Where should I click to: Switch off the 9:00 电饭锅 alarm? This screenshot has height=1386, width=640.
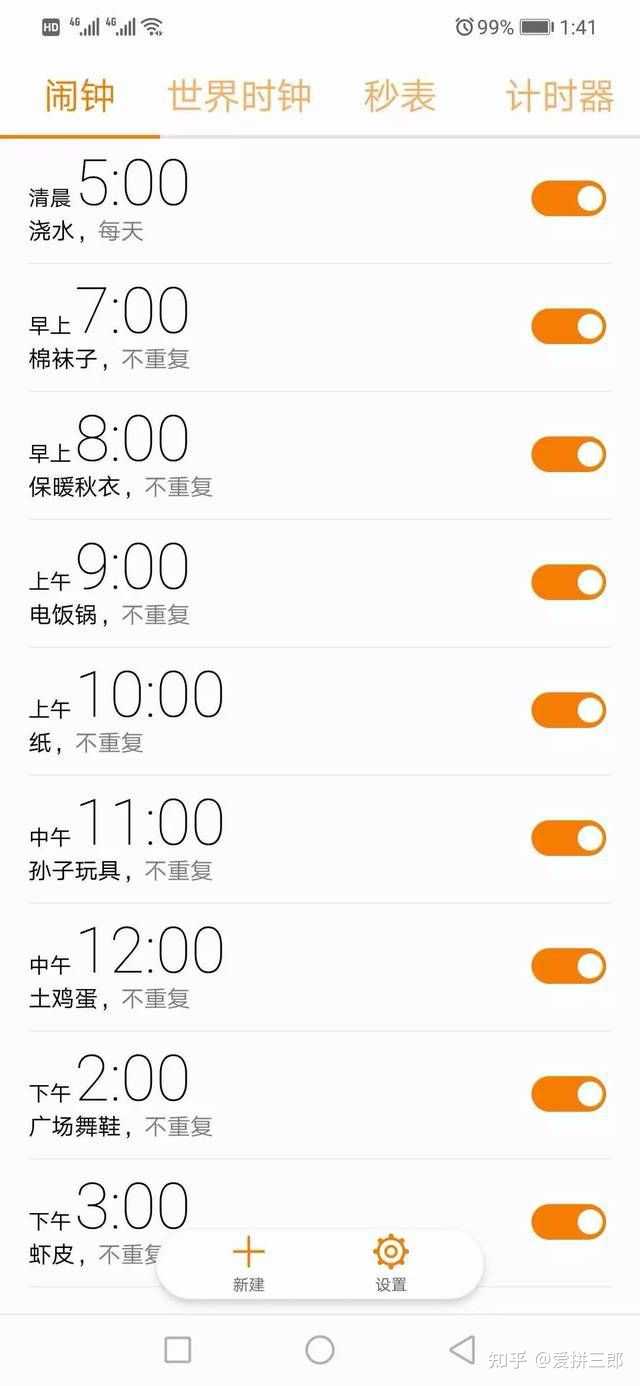coord(568,582)
